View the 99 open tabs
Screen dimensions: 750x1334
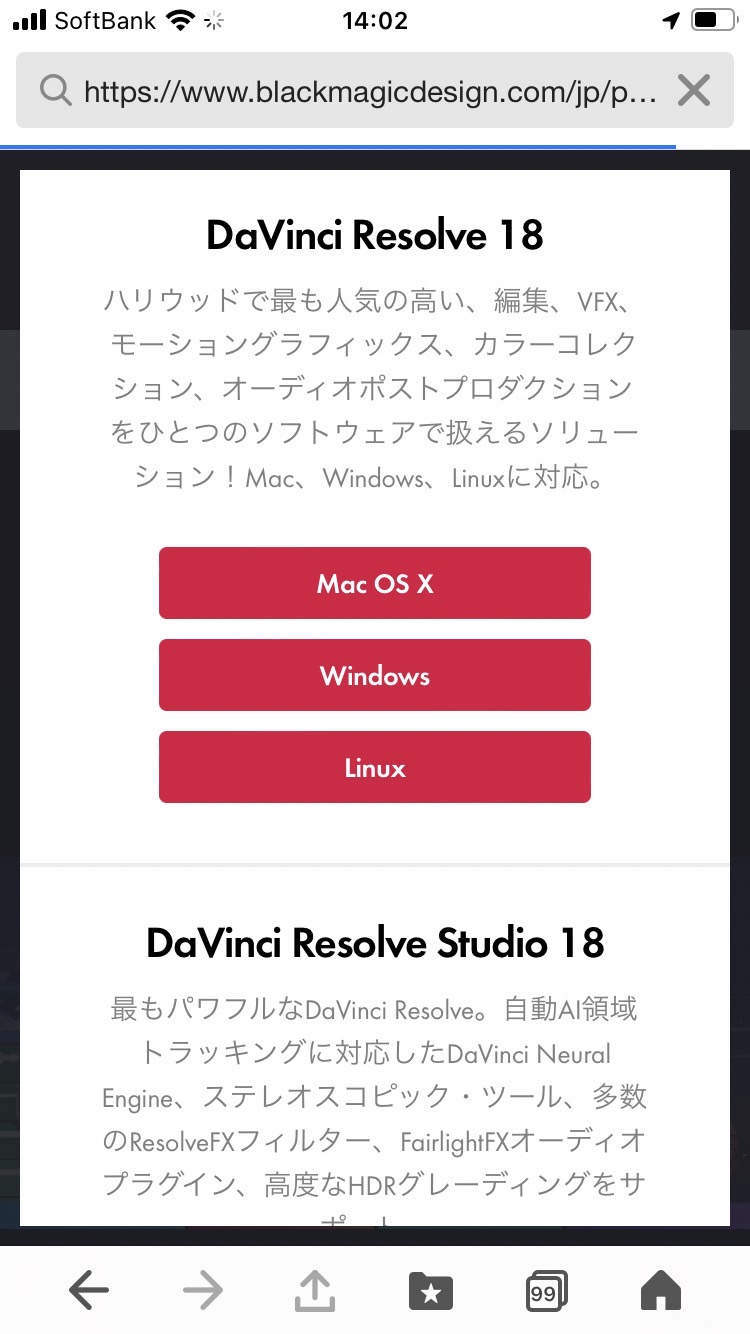point(546,1291)
